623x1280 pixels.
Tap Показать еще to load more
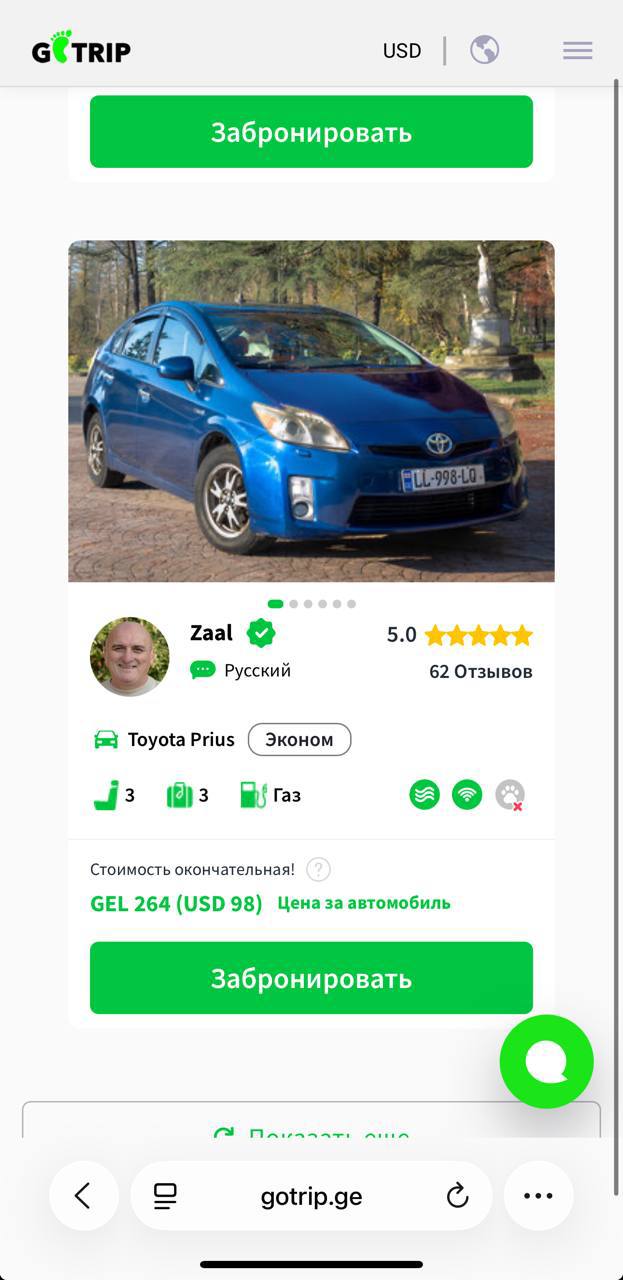[x=311, y=1130]
